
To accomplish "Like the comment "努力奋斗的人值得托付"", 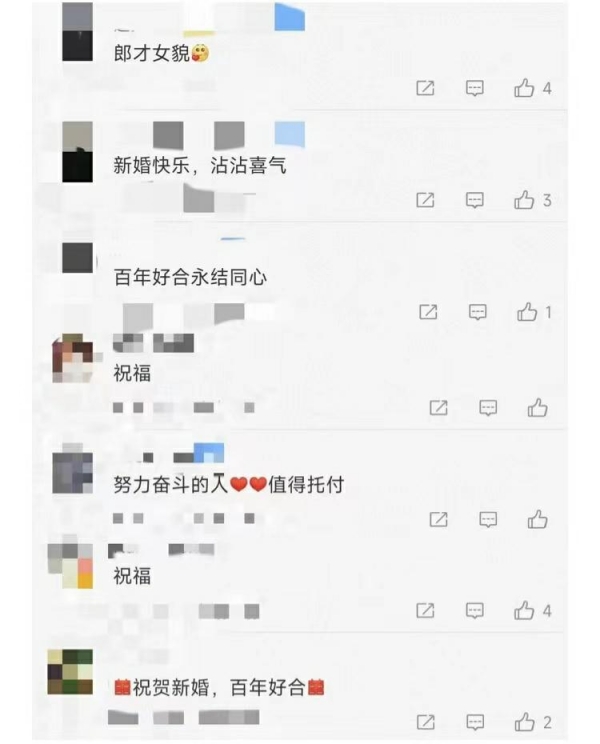I will pos(538,519).
